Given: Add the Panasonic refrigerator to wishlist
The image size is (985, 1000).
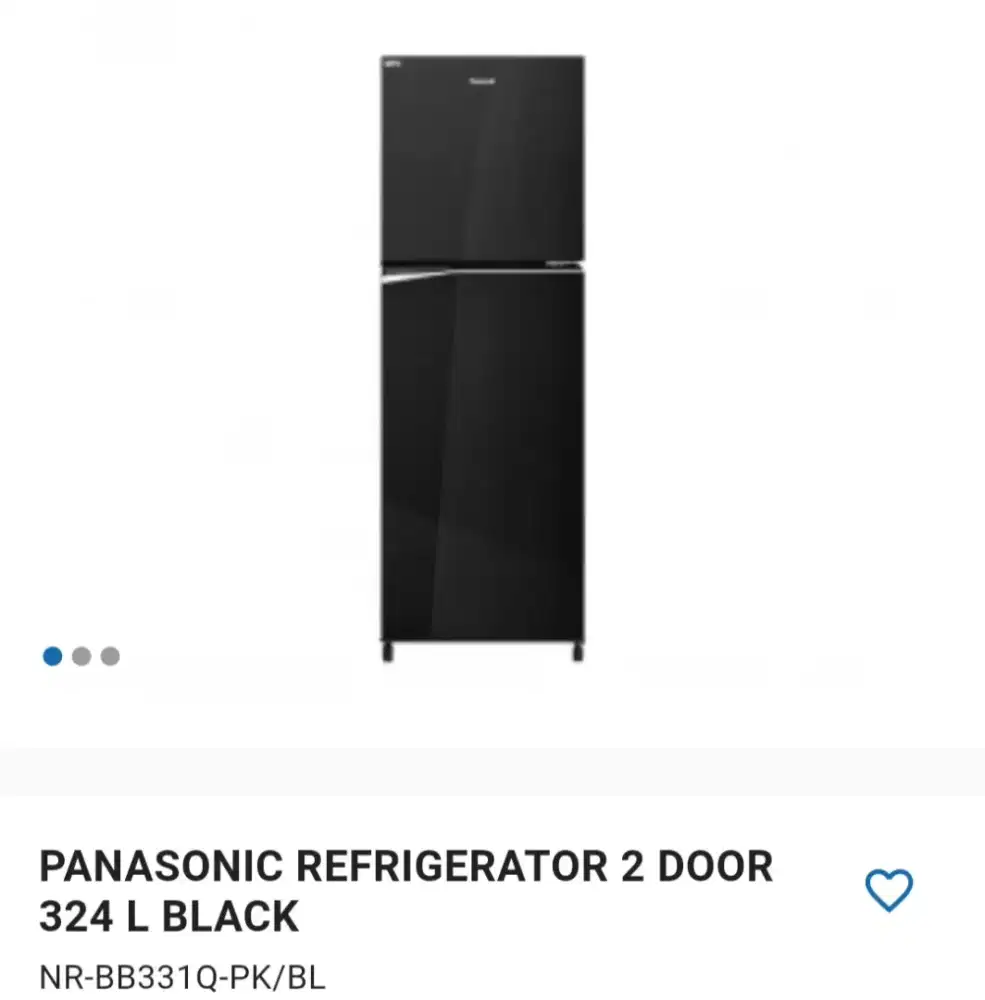Looking at the screenshot, I should 888,890.
